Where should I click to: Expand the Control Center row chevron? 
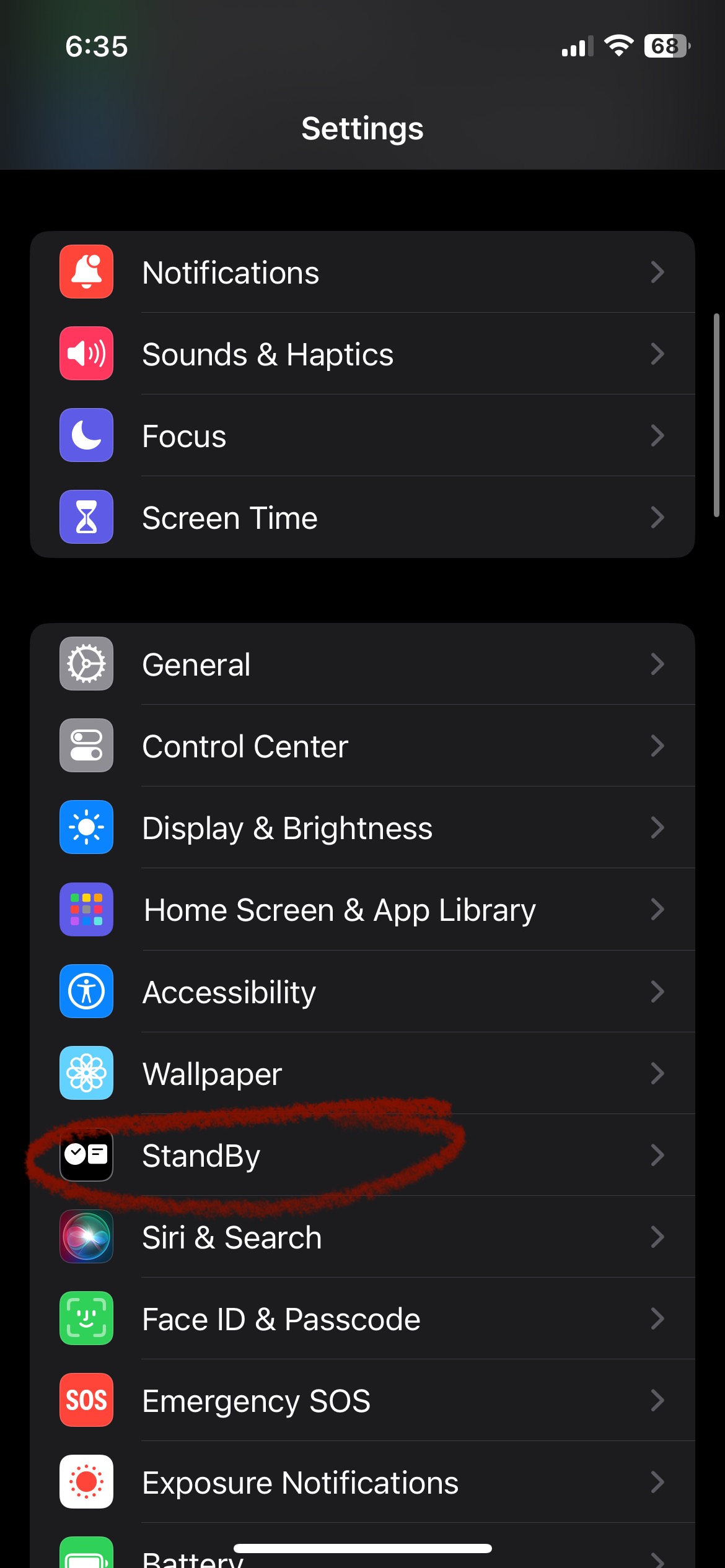point(658,746)
